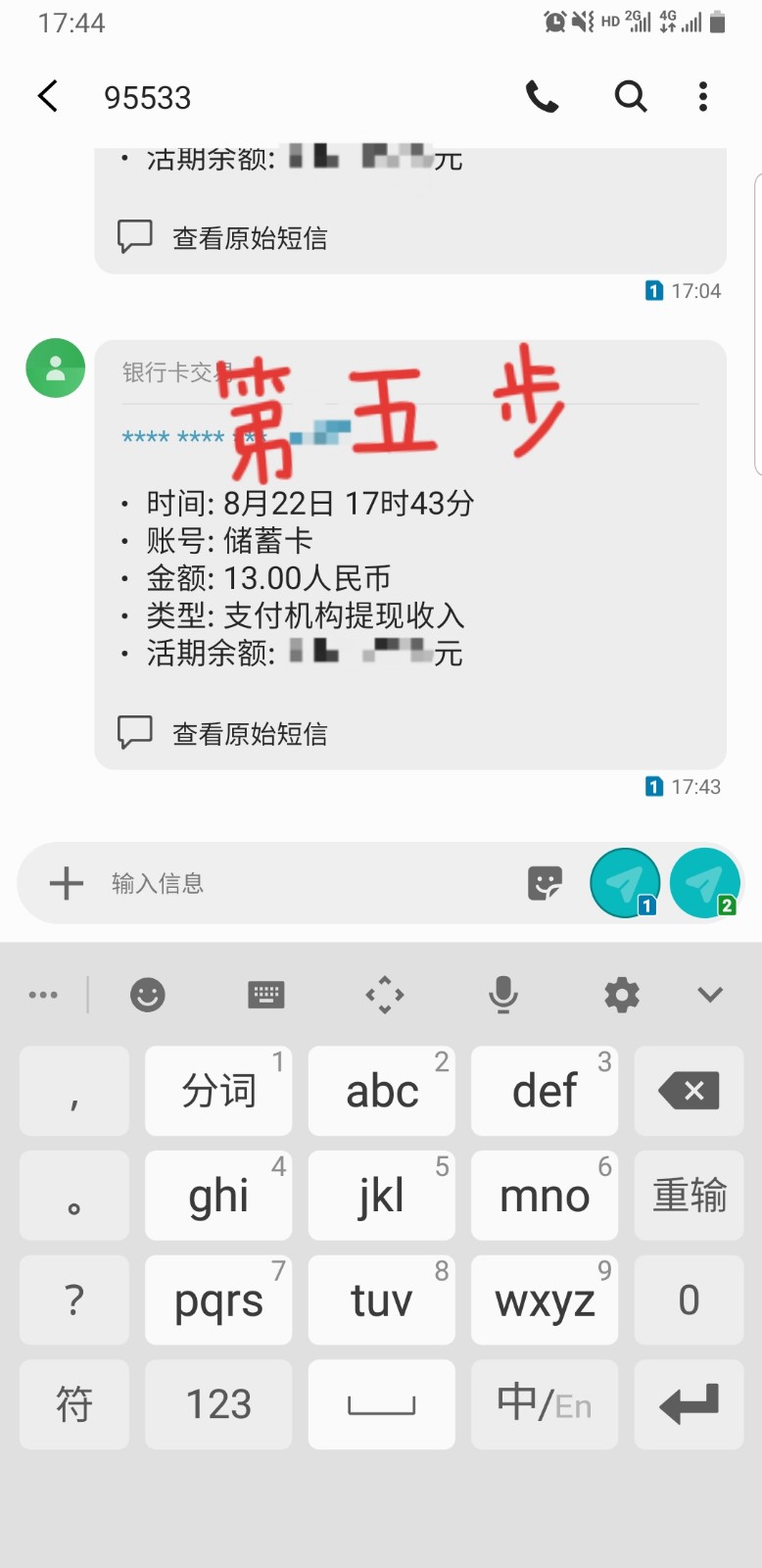Viewport: 762px width, 1568px height.
Task: Call 95533 with the phone icon
Action: click(542, 97)
